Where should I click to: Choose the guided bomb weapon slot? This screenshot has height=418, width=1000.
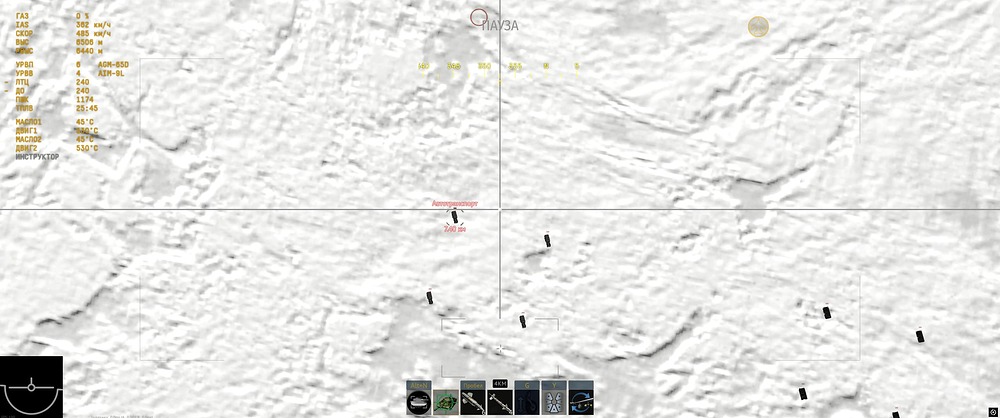pos(473,401)
